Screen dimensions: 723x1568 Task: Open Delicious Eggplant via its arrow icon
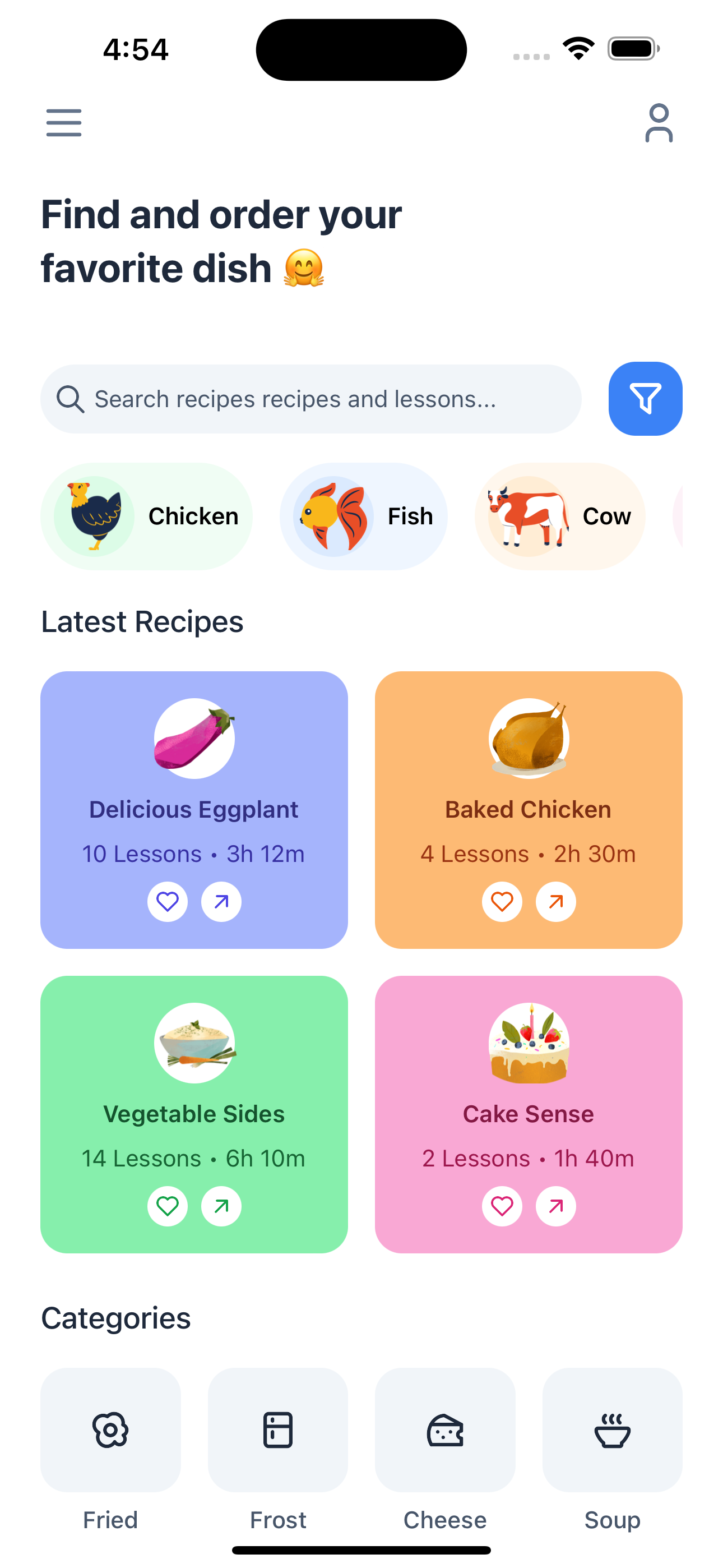coord(221,901)
